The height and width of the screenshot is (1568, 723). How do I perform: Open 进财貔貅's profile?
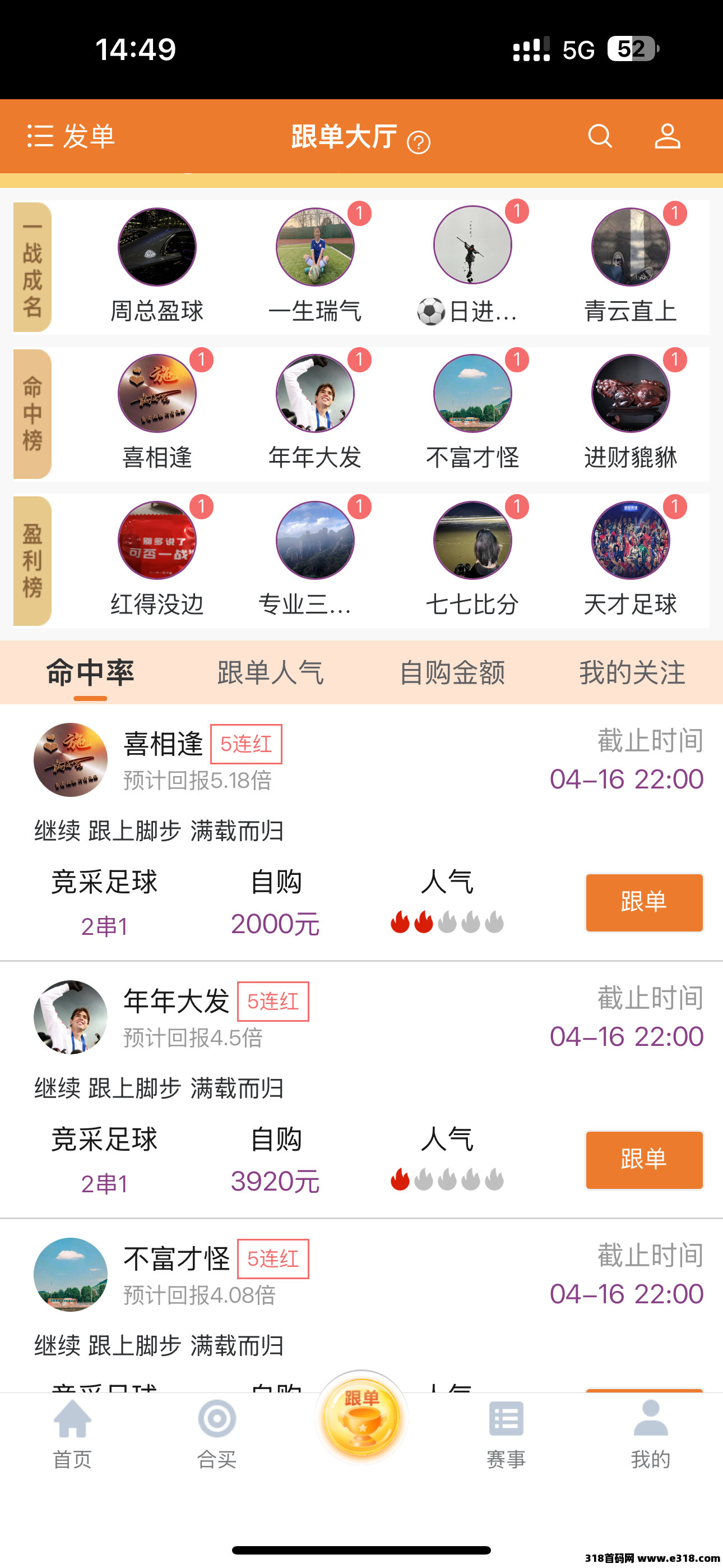[631, 394]
